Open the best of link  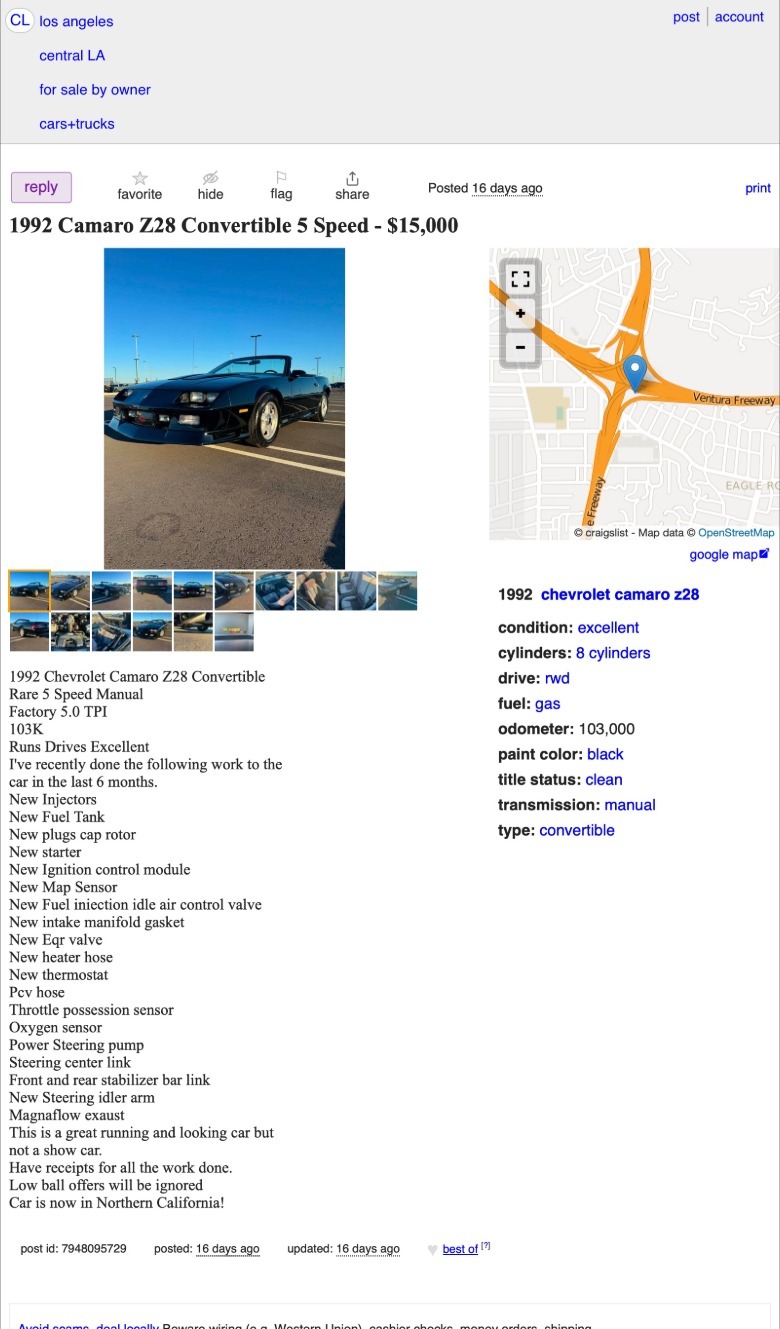460,1249
